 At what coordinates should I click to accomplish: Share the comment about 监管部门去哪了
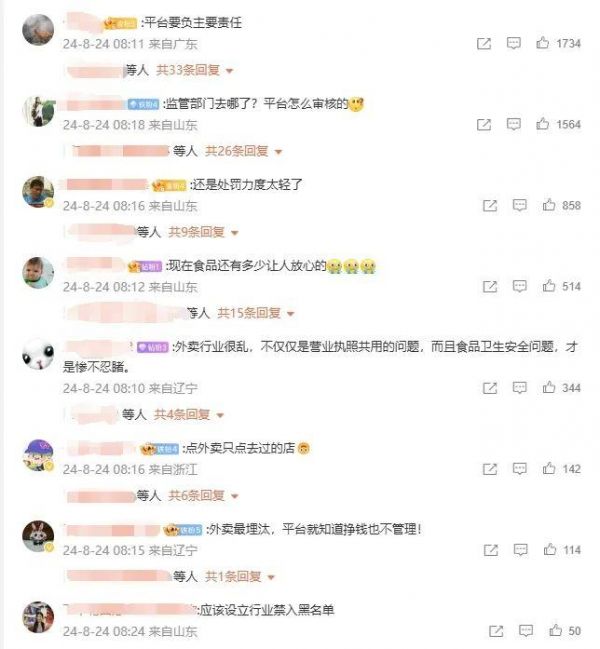tap(485, 125)
